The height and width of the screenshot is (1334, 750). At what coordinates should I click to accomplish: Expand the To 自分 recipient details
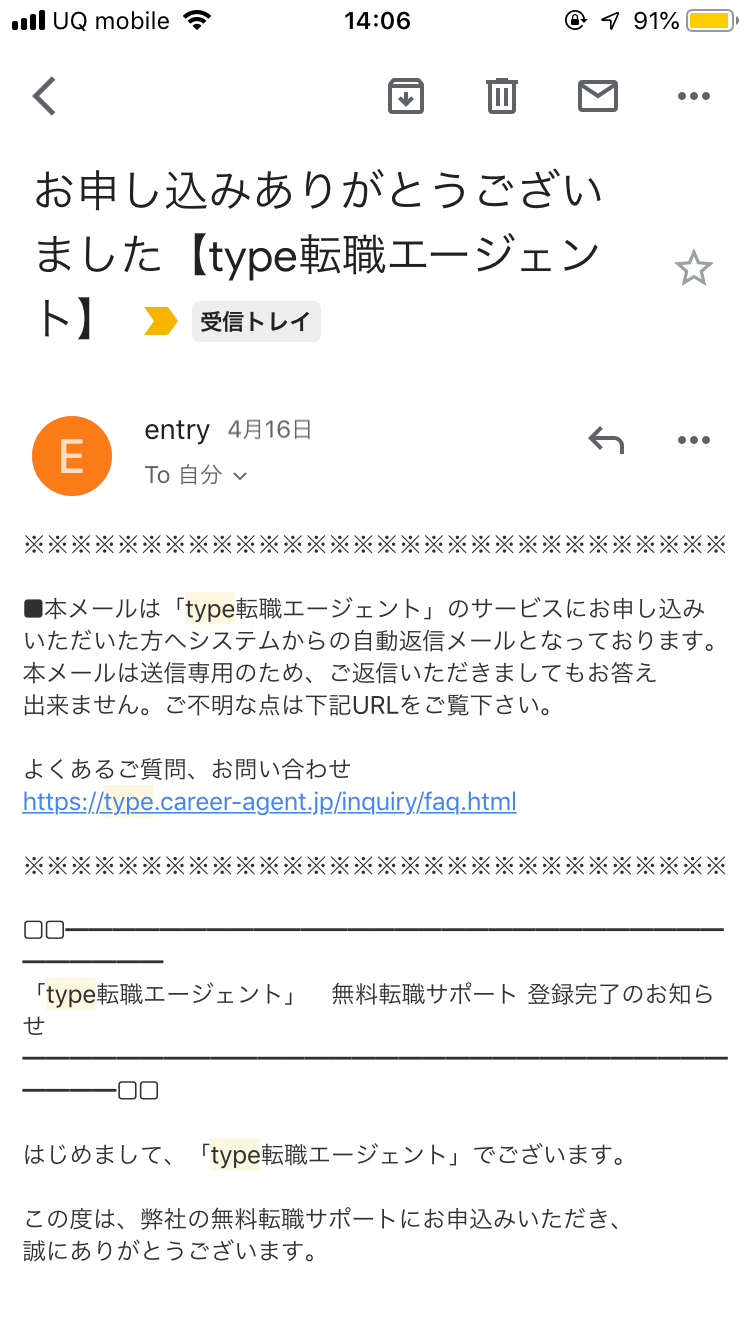click(196, 475)
